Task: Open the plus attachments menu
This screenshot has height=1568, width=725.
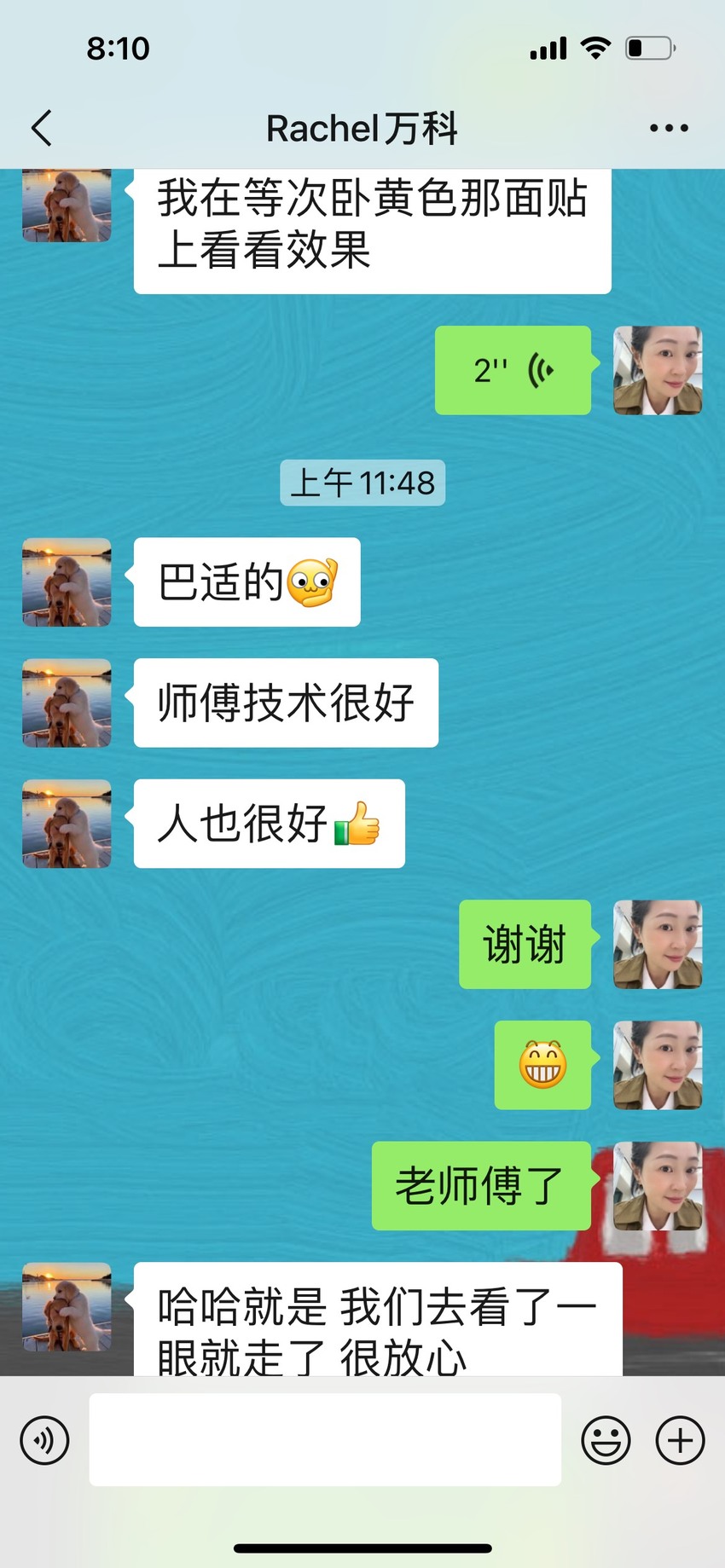Action: pos(680,1440)
